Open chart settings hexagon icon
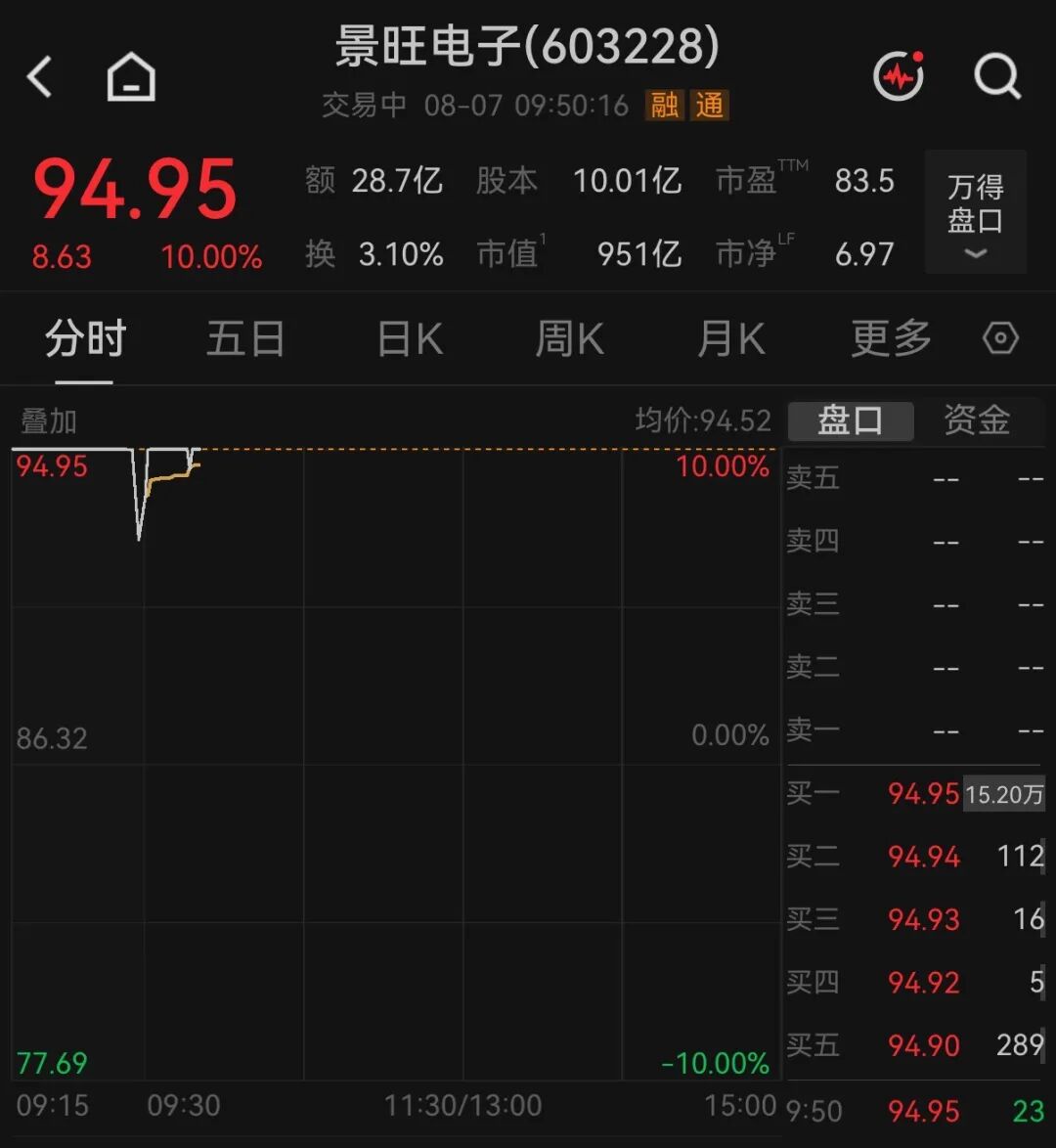 (1000, 338)
